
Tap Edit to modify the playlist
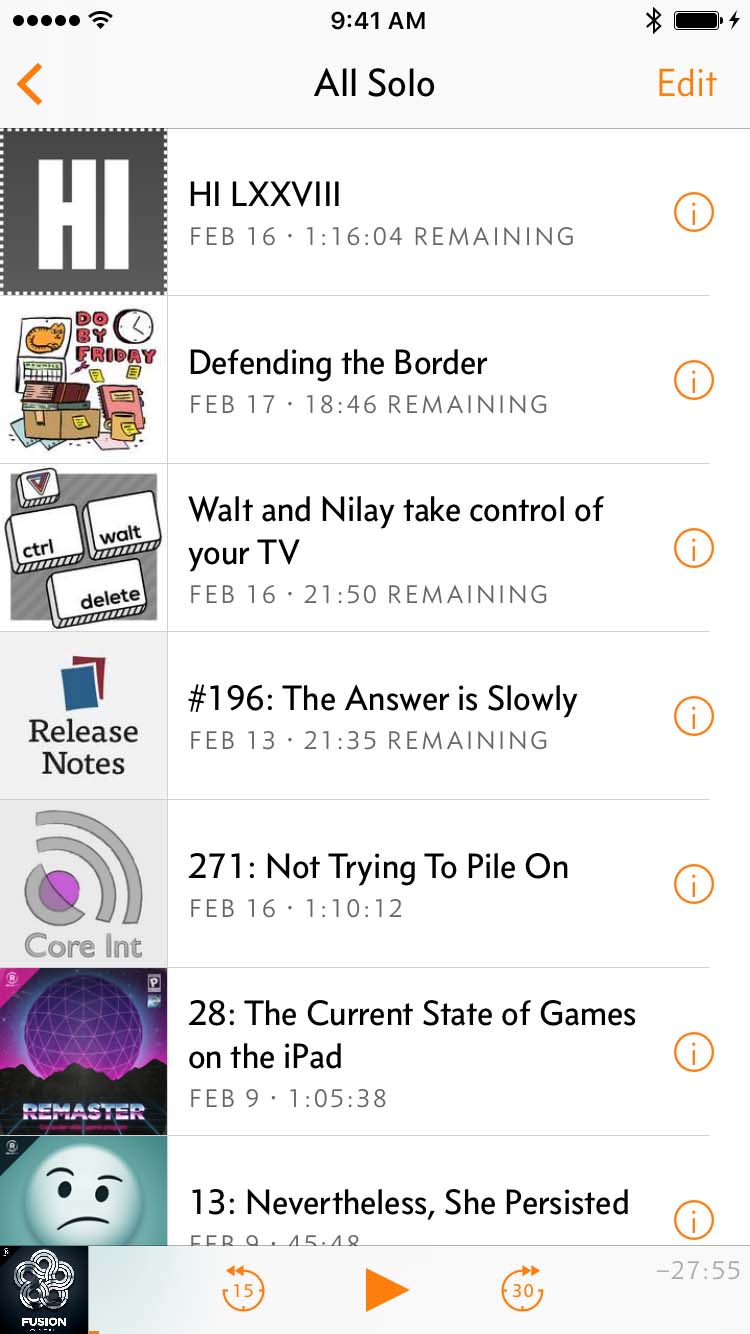[686, 84]
